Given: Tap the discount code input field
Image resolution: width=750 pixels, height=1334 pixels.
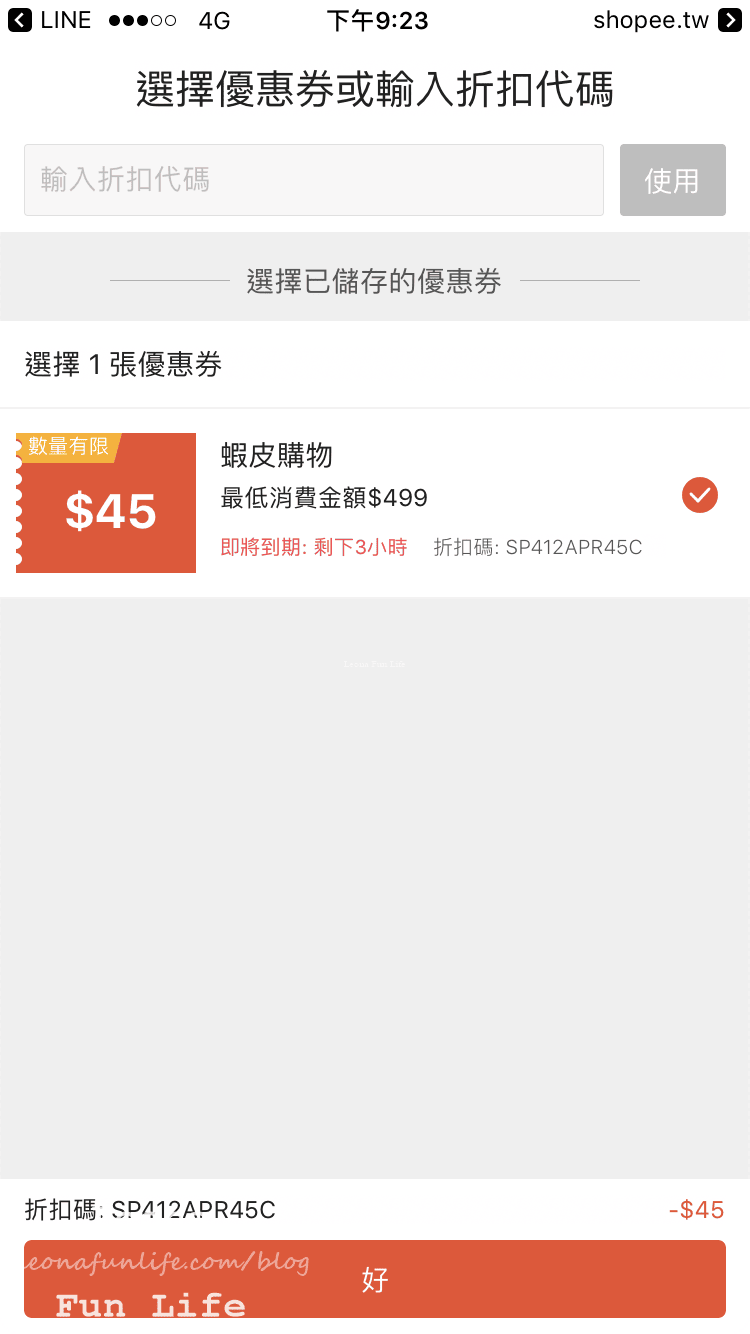Looking at the screenshot, I should coord(313,180).
